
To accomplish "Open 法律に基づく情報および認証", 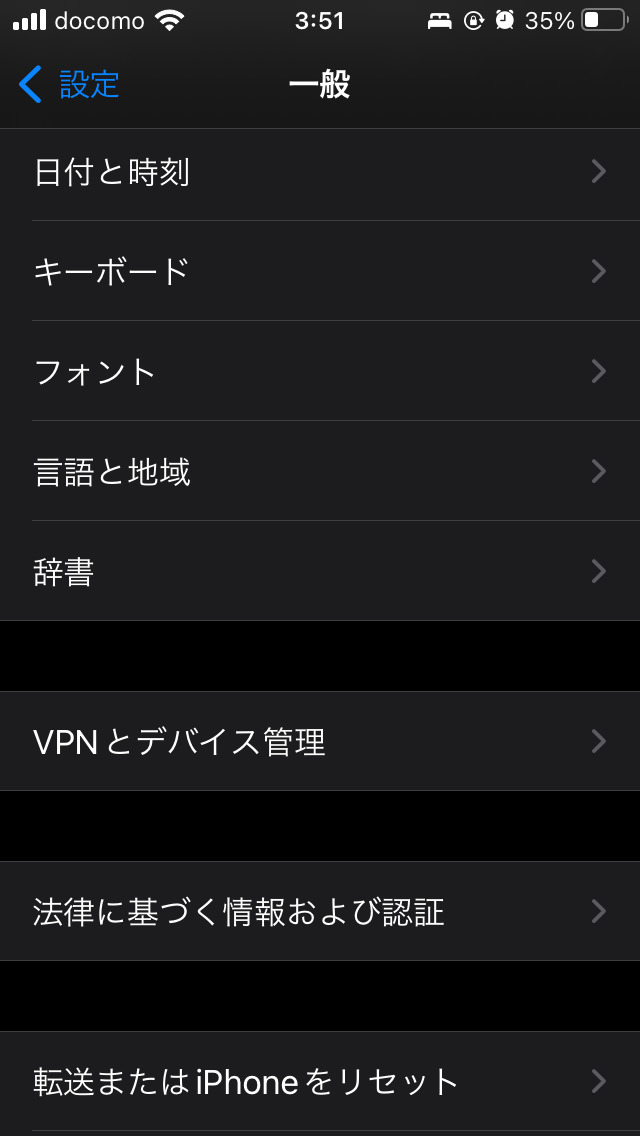I will [x=320, y=911].
